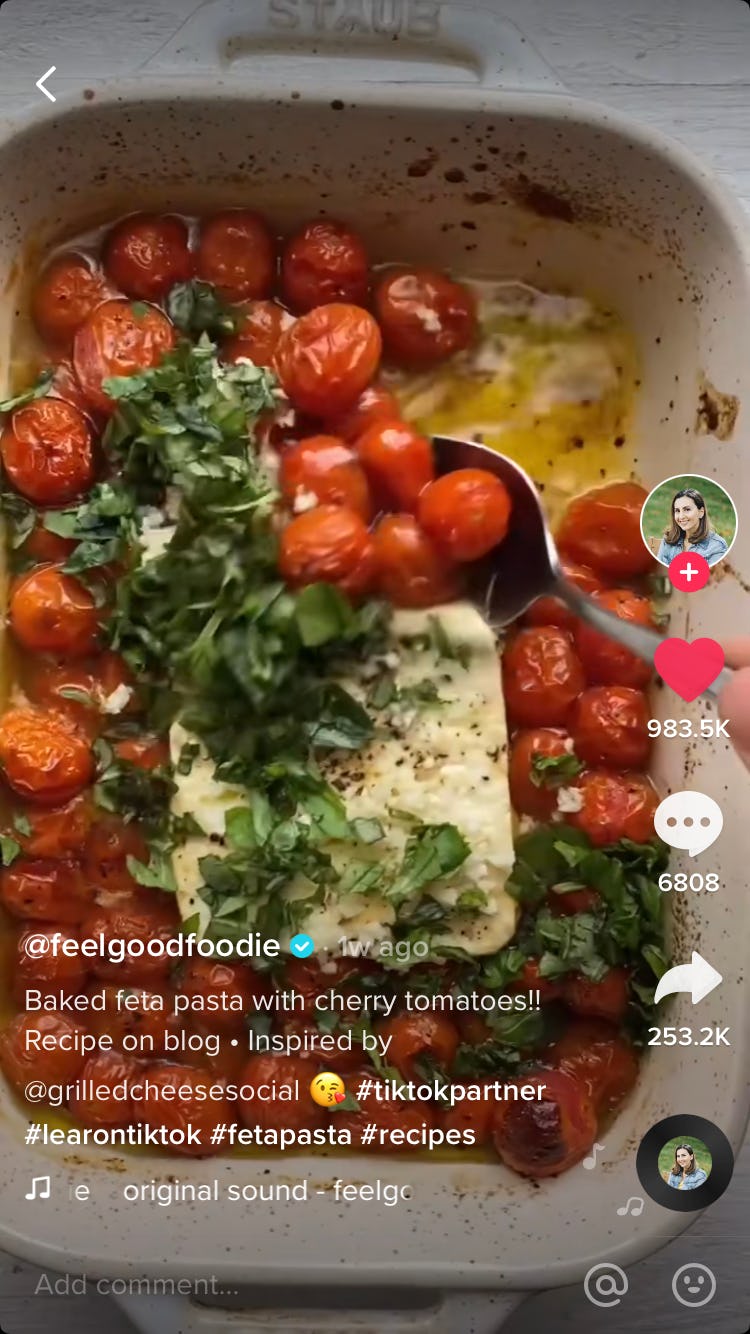Viewport: 750px width, 1334px height.
Task: Open the emoji picker smiley
Action: (x=694, y=1285)
